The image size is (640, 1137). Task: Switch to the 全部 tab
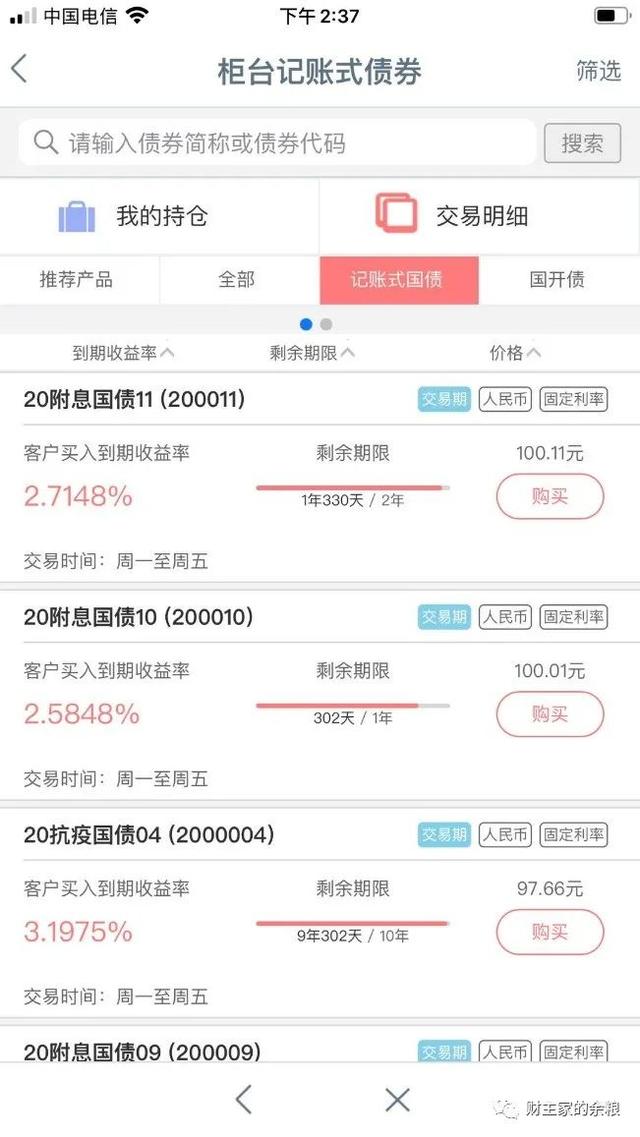click(237, 280)
